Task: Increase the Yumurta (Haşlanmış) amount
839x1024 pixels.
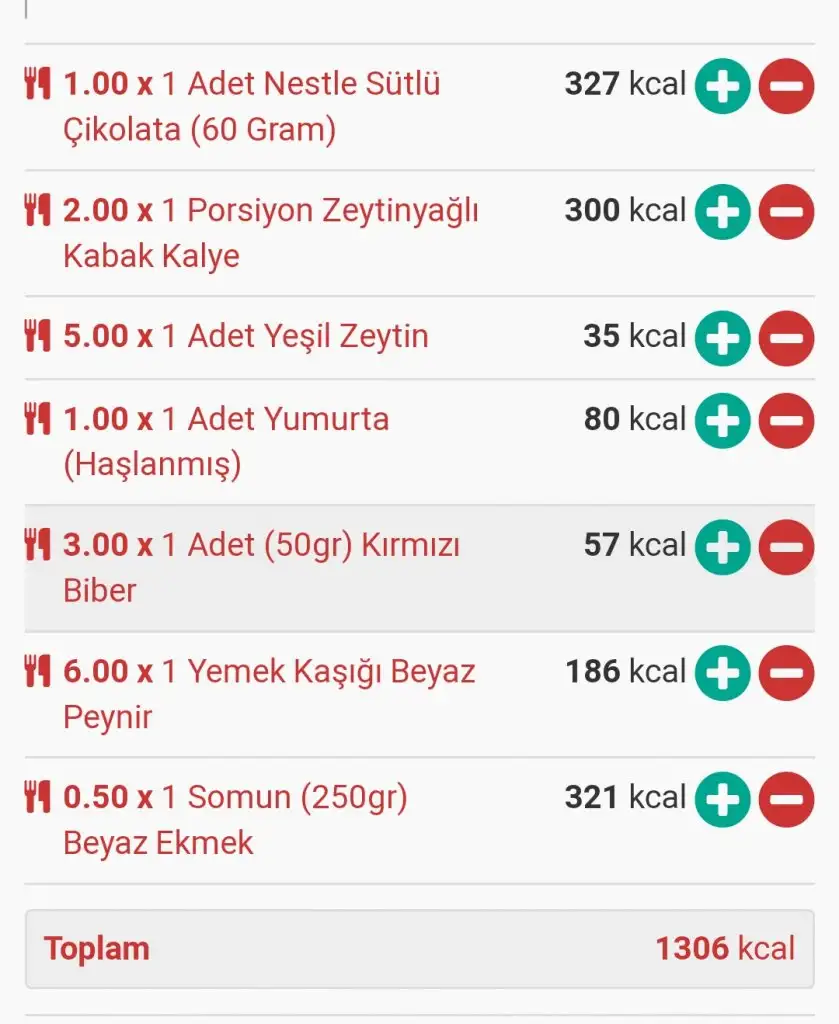Action: (x=723, y=421)
